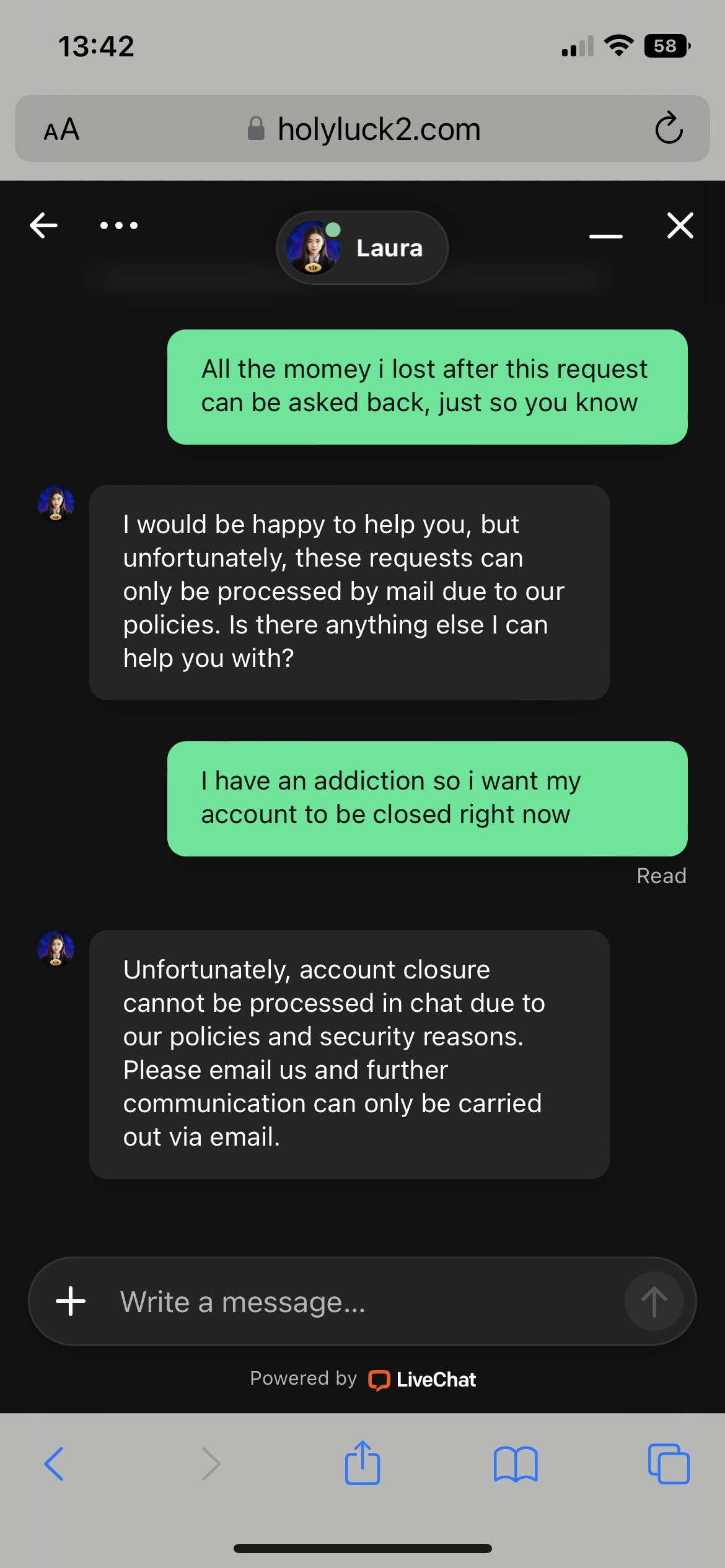Open the AA reader options
Viewport: 725px width, 1568px height.
coord(61,129)
